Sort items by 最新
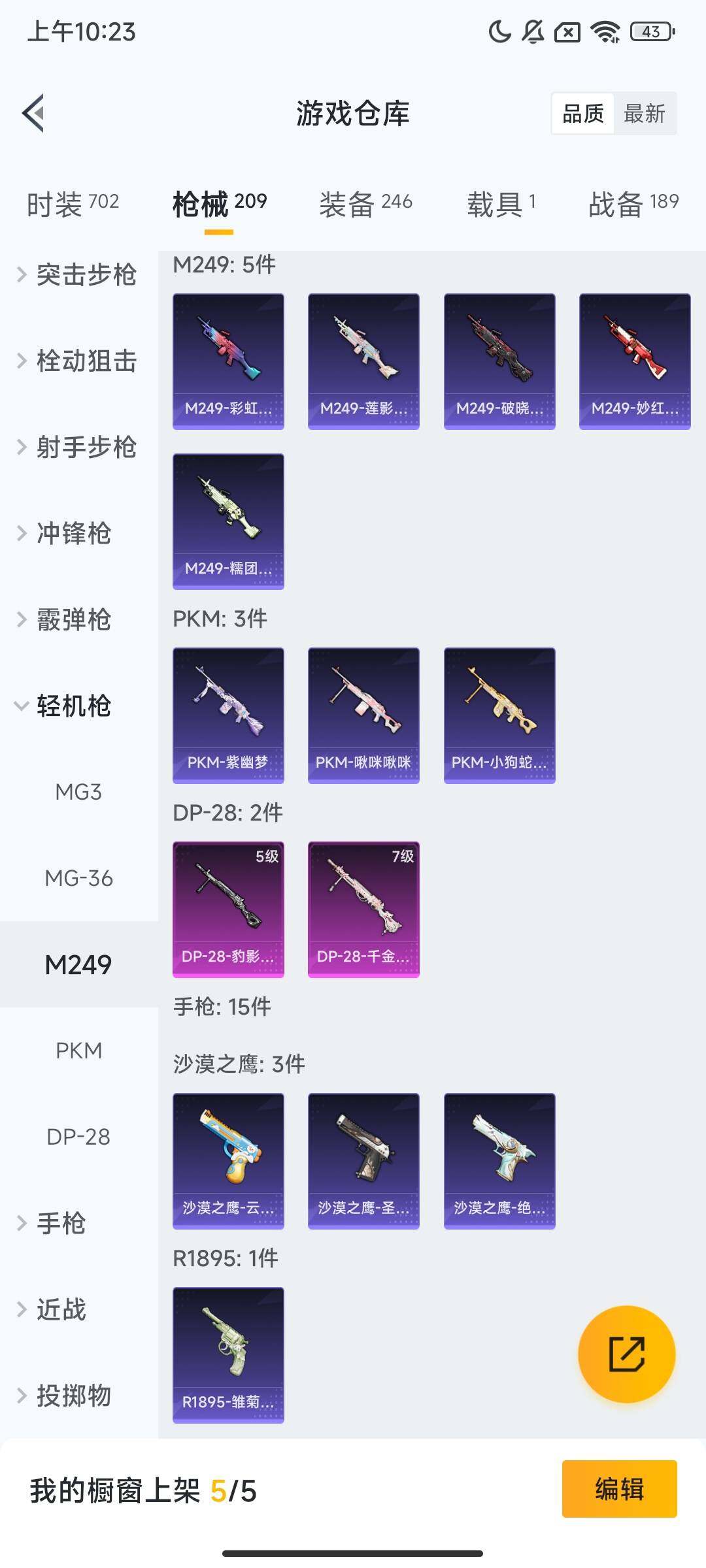Viewport: 706px width, 1568px height. point(644,114)
